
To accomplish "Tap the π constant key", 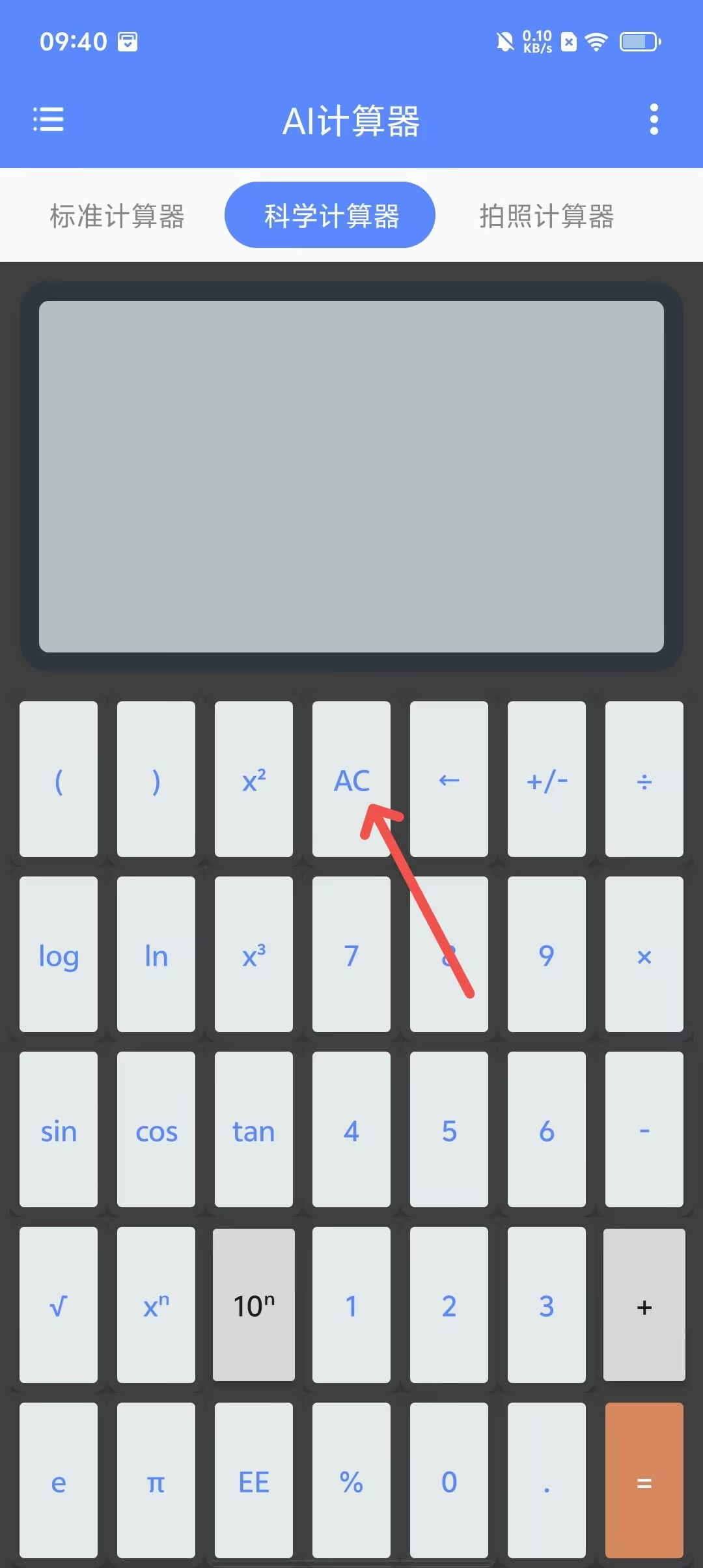I will [156, 1481].
